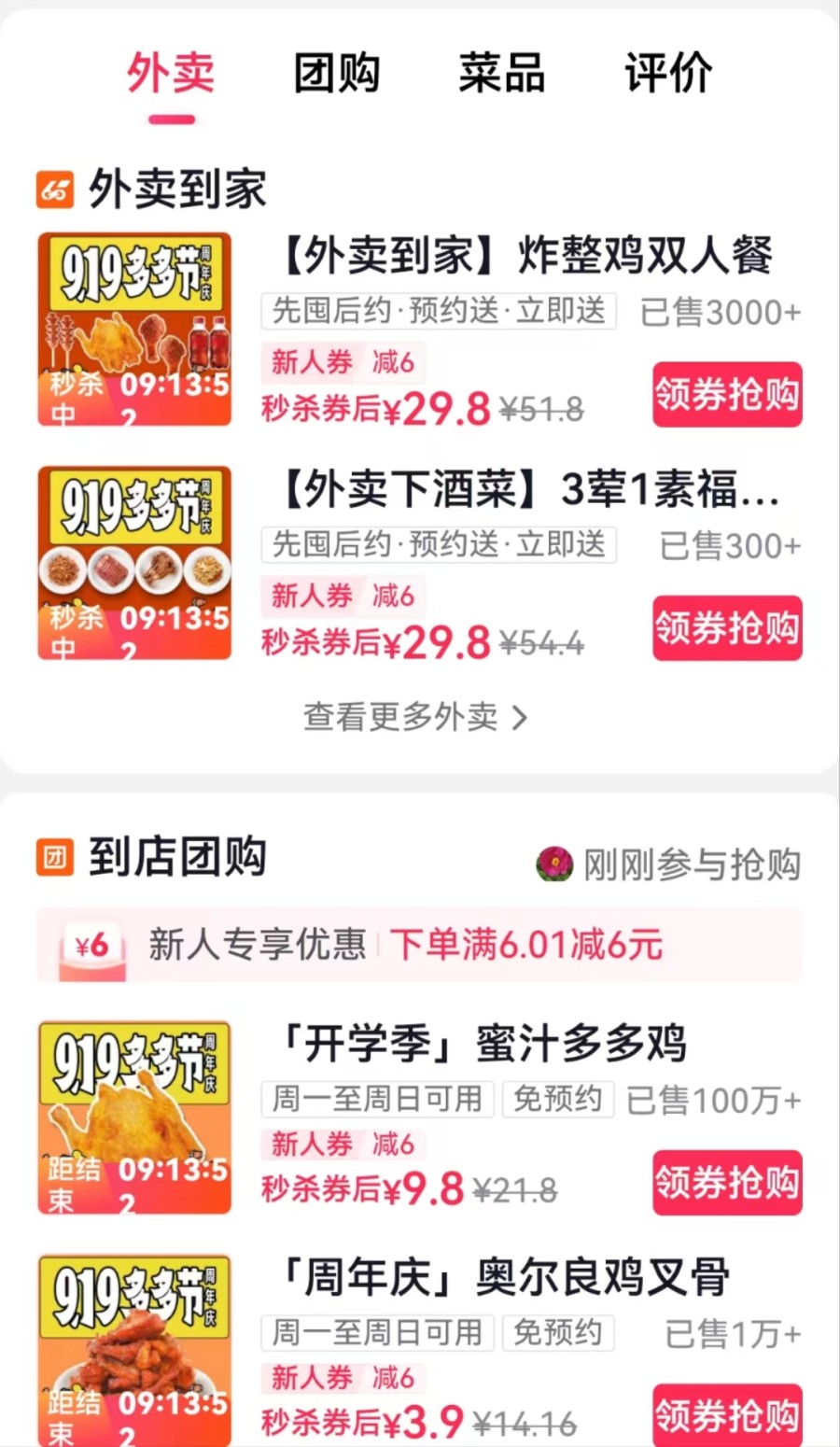Claim coupon for 奥尔良鸡叉骨
840x1447 pixels.
727,1414
